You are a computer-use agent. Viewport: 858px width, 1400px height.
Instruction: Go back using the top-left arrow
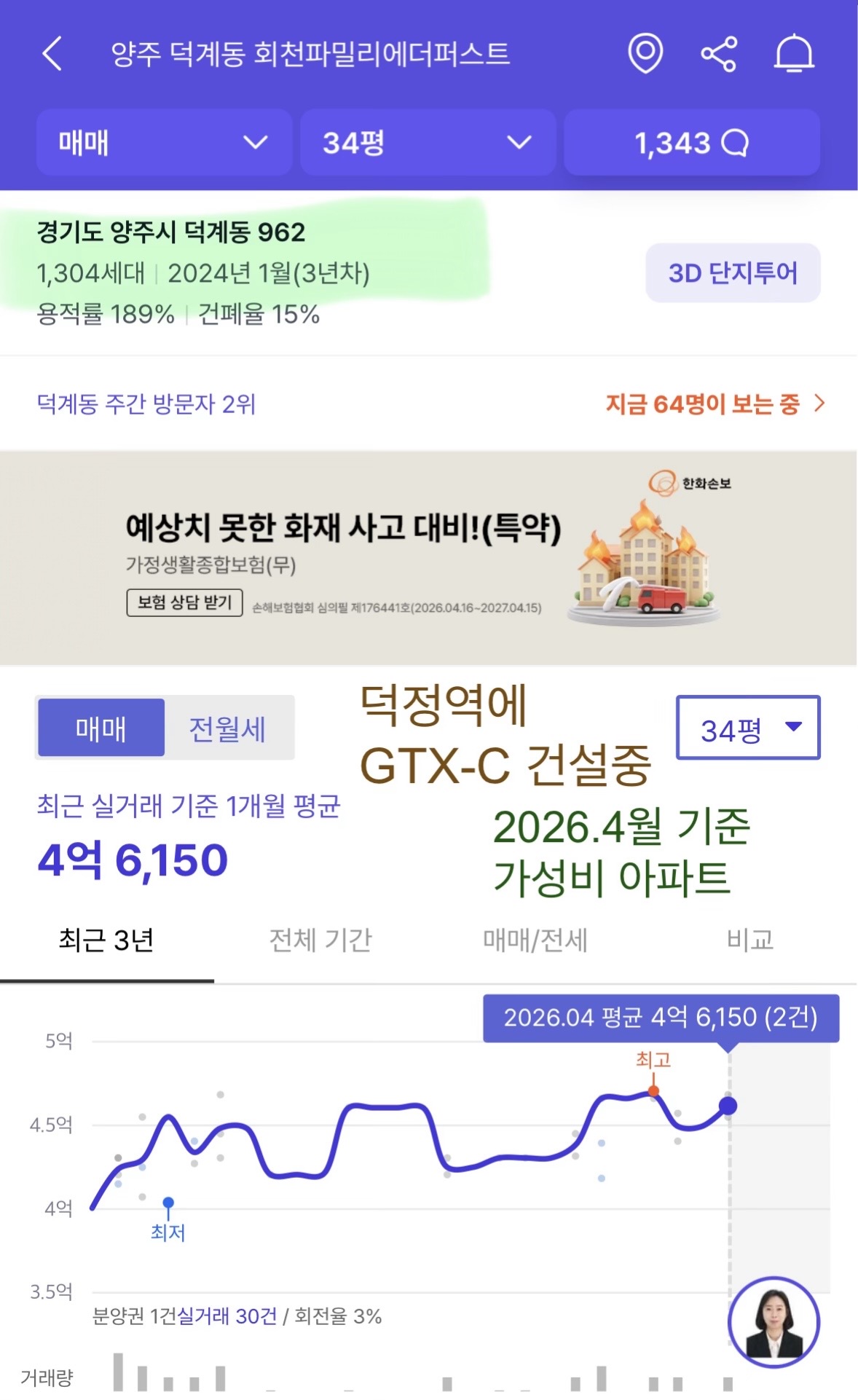(52, 53)
